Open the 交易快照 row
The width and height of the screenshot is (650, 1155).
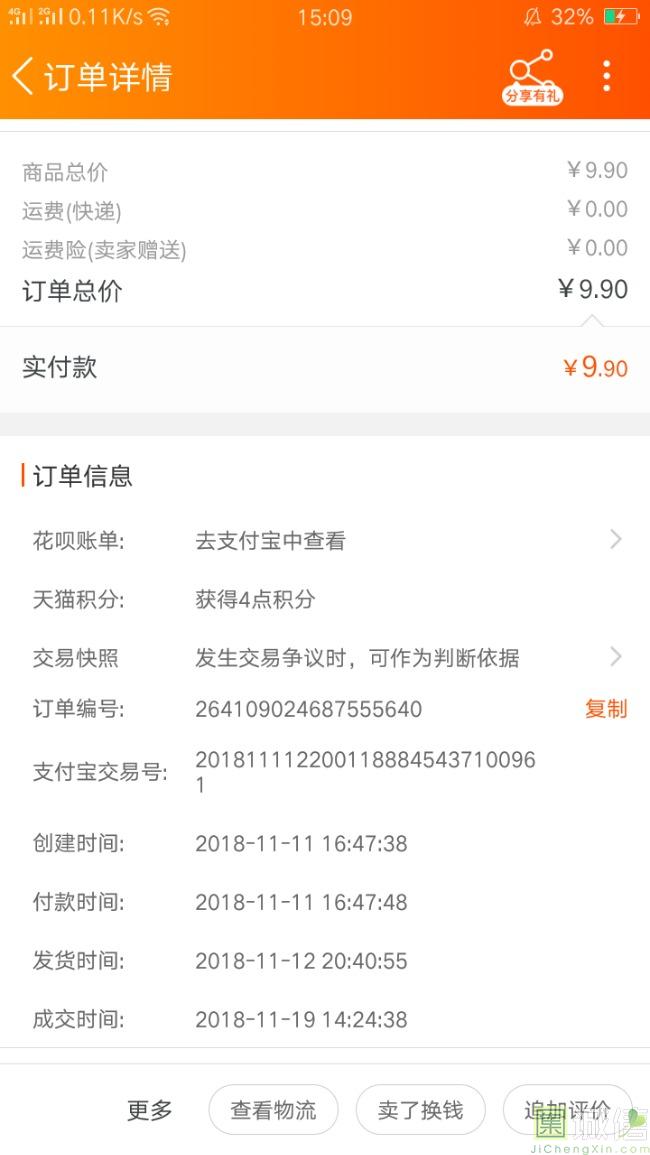click(325, 657)
